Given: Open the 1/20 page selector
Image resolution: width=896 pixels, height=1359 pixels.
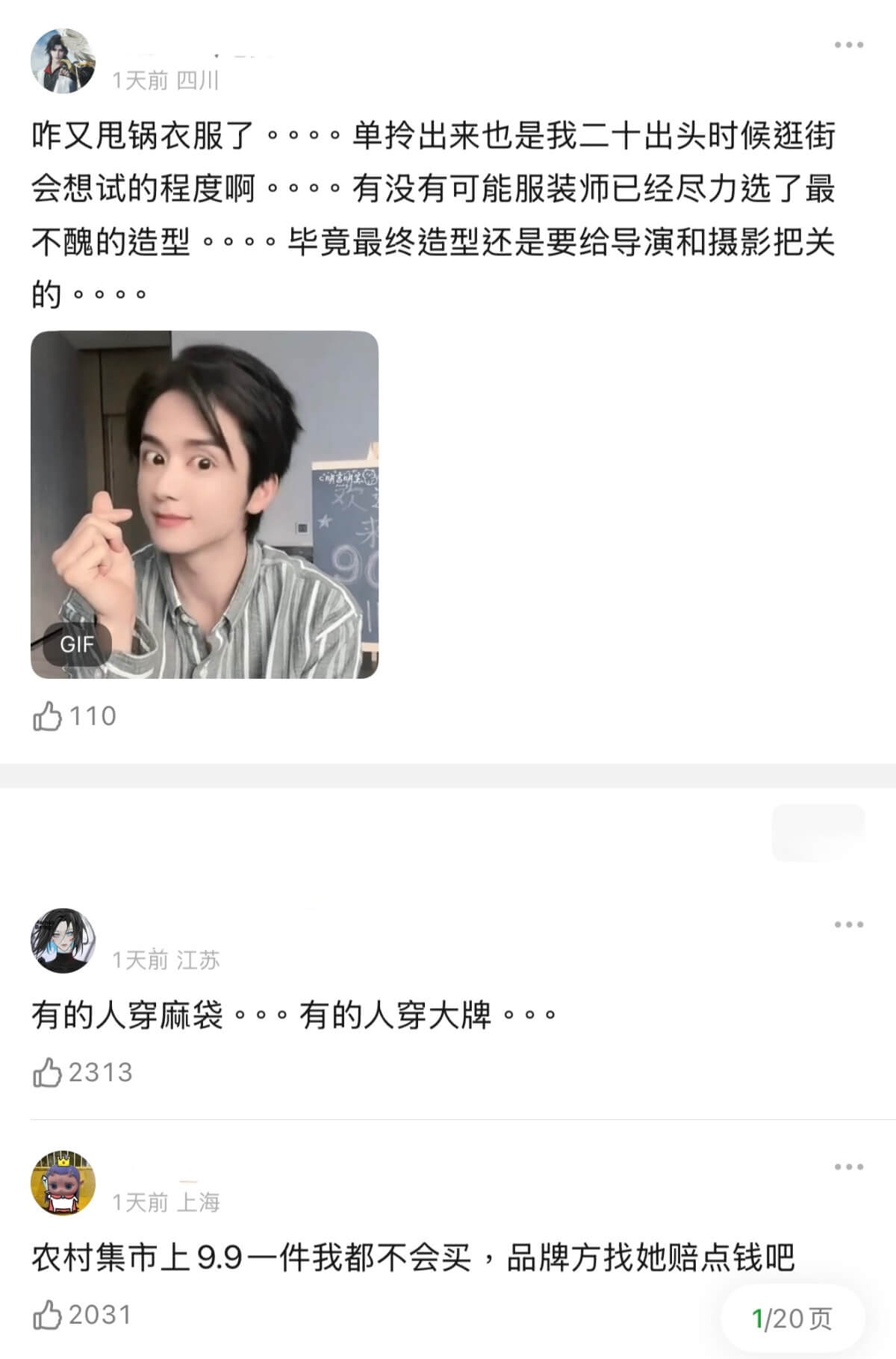Looking at the screenshot, I should tap(792, 1319).
